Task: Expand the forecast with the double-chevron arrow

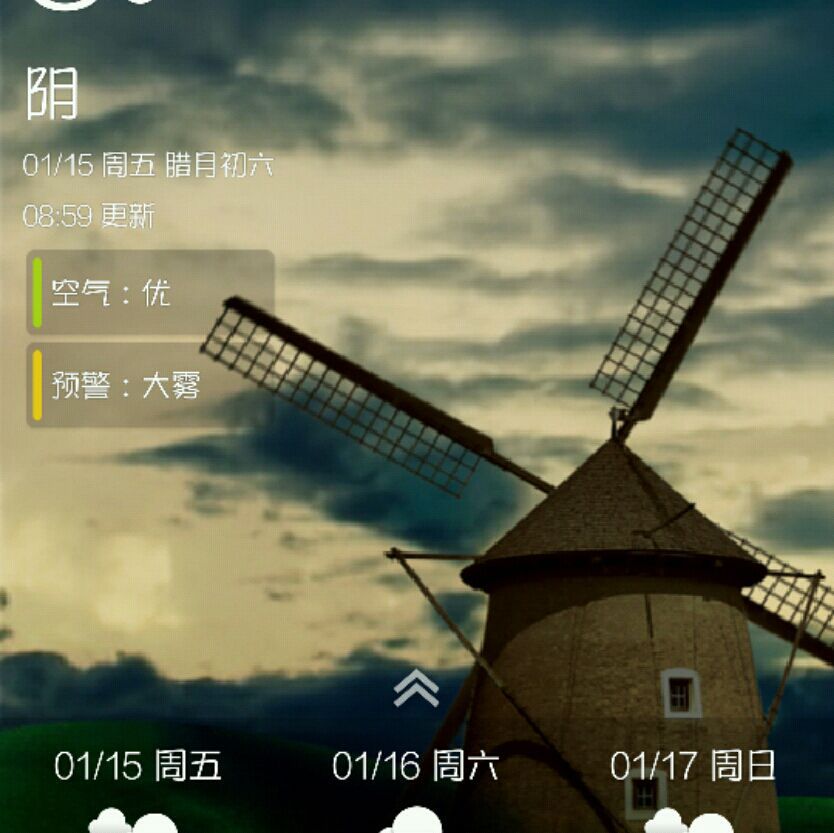Action: click(x=416, y=688)
